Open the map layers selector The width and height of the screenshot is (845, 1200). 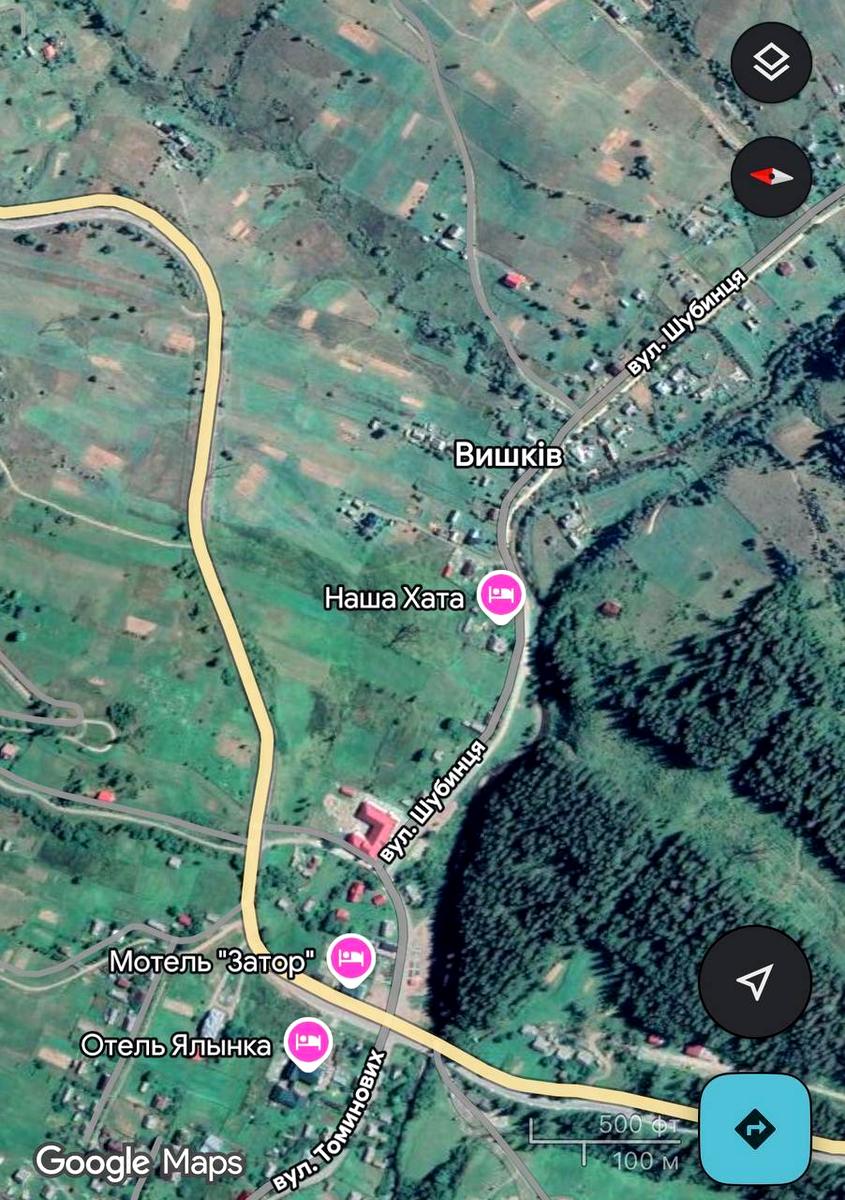770,64
